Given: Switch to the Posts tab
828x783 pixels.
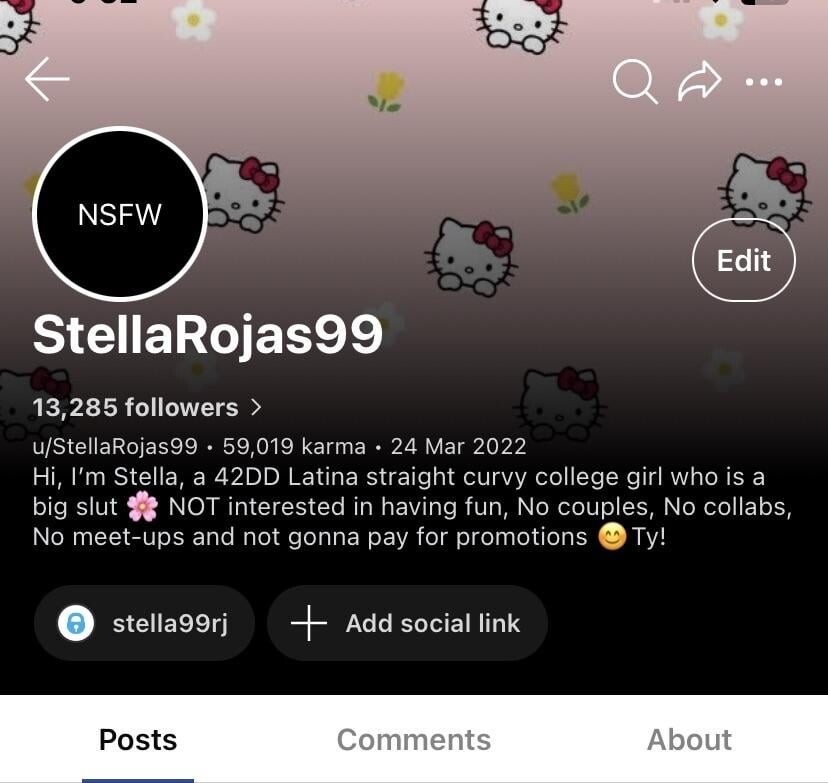Looking at the screenshot, I should [x=138, y=740].
